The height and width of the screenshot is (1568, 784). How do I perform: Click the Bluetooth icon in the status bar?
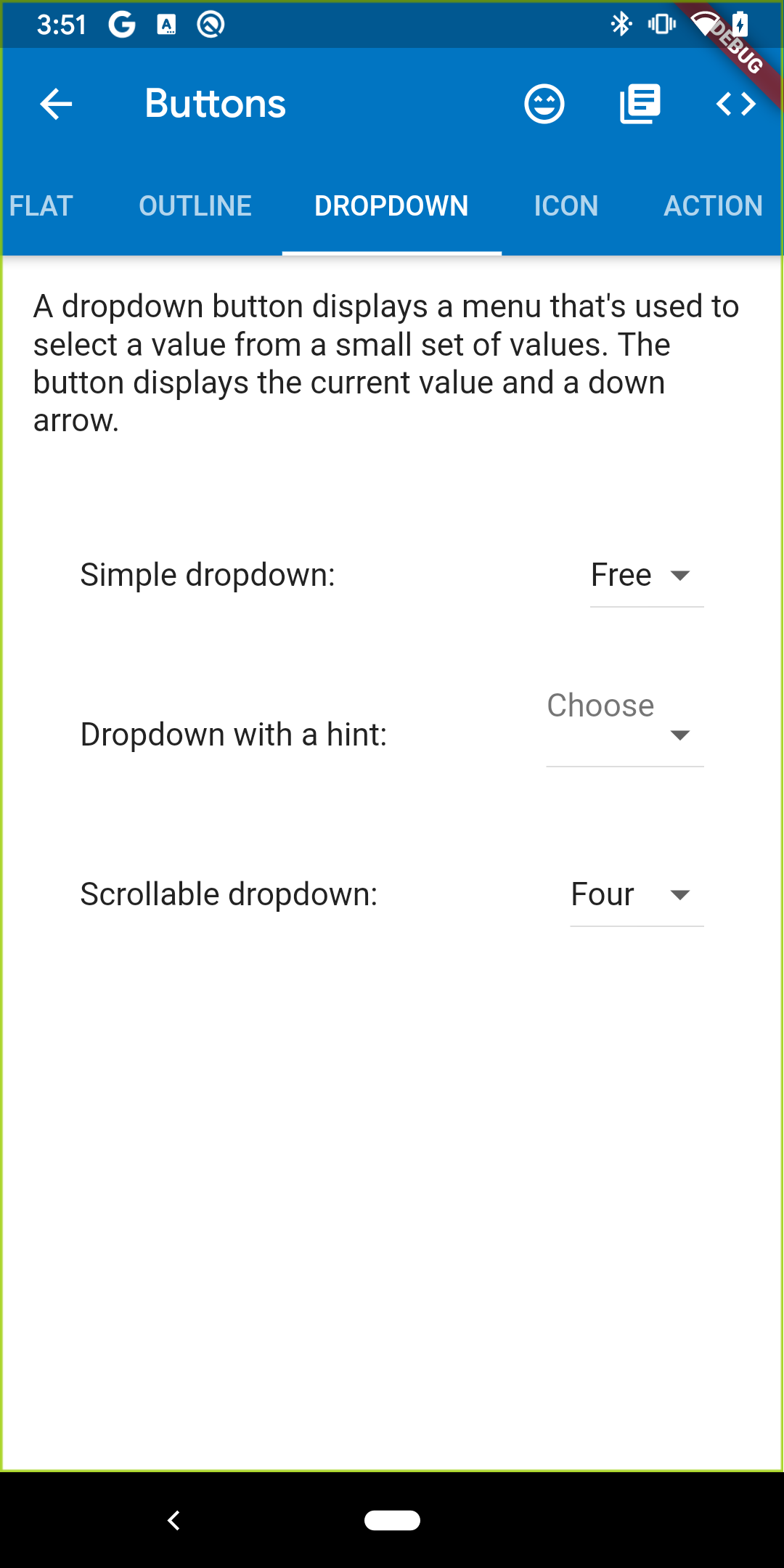tap(621, 24)
